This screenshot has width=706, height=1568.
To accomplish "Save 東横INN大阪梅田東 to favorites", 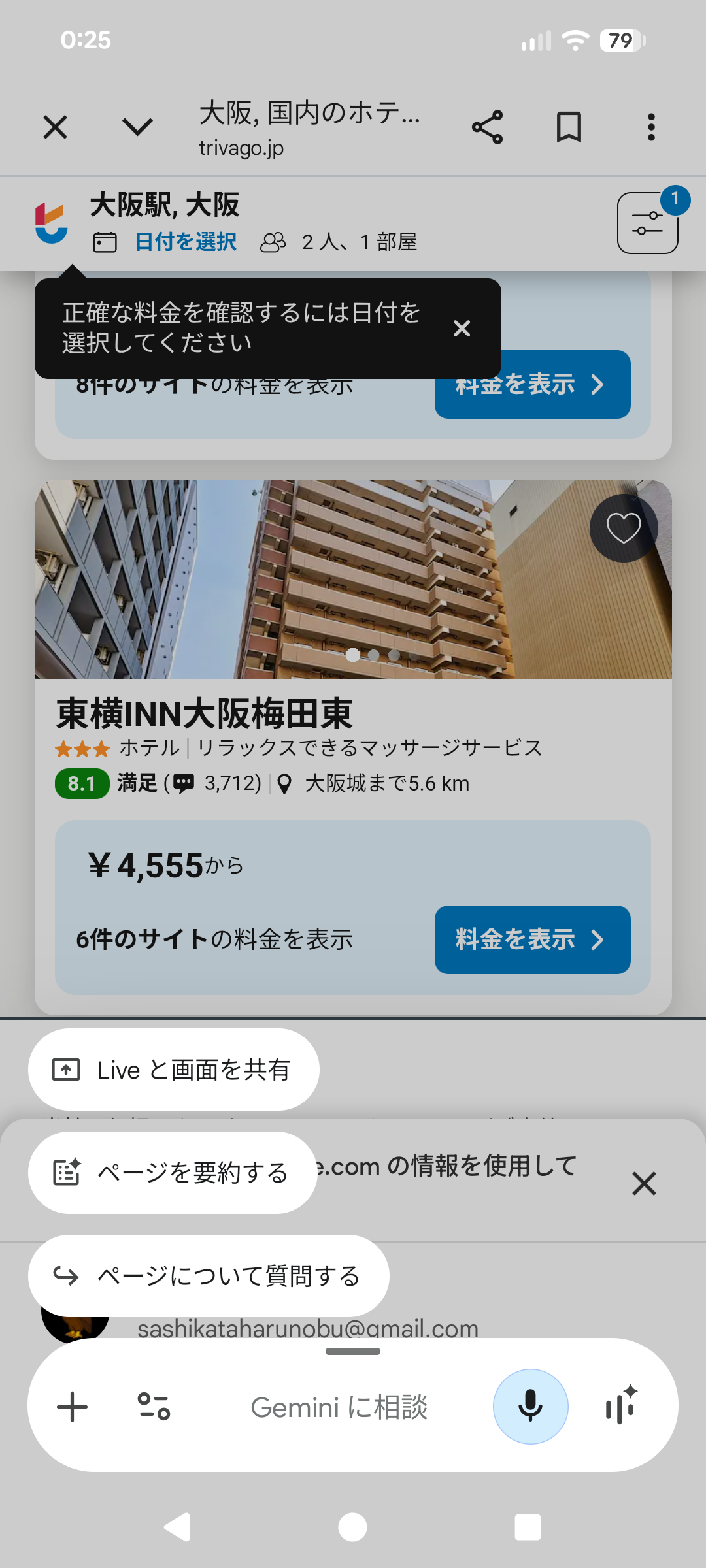I will point(624,528).
